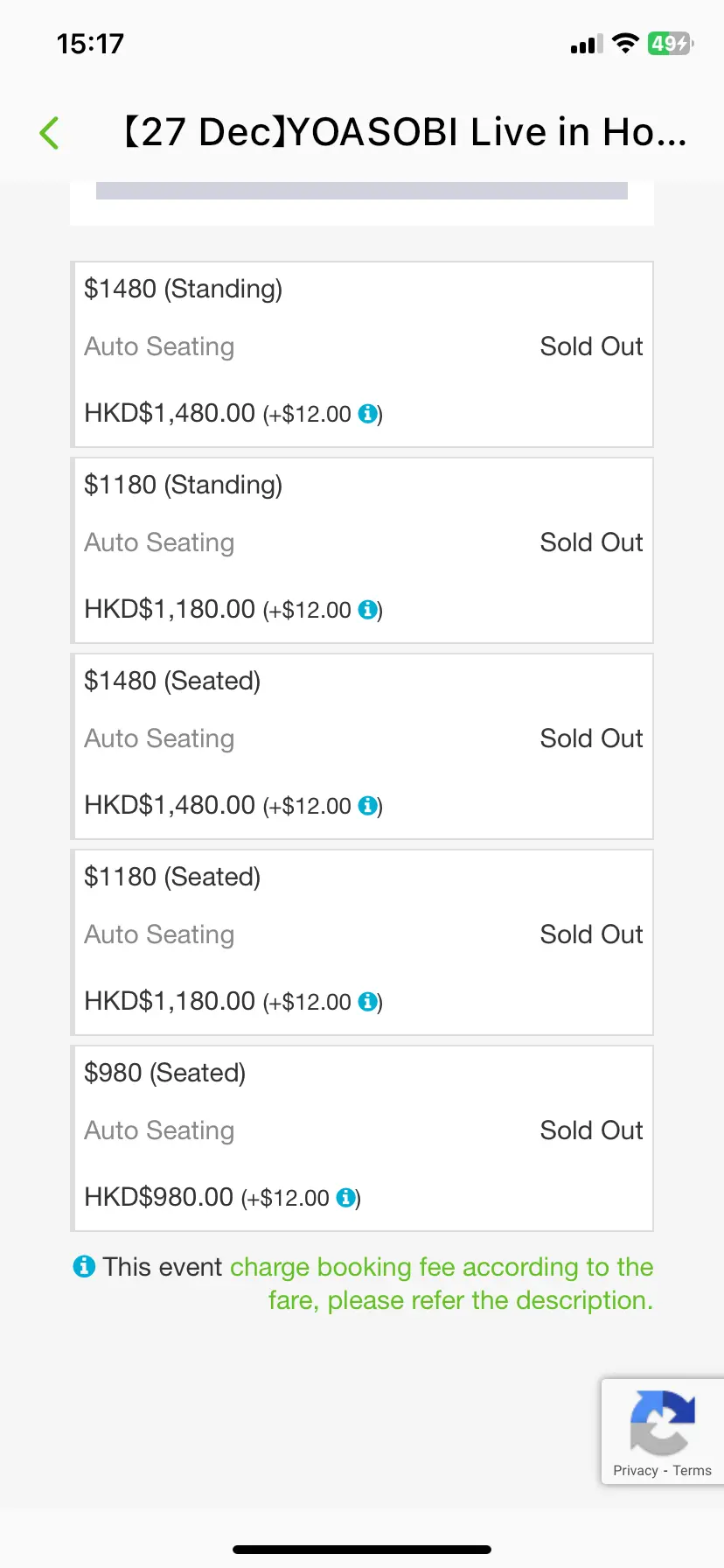View fee info for $1480 (Seated) ticket
This screenshot has height=1568, width=724.
(x=368, y=806)
